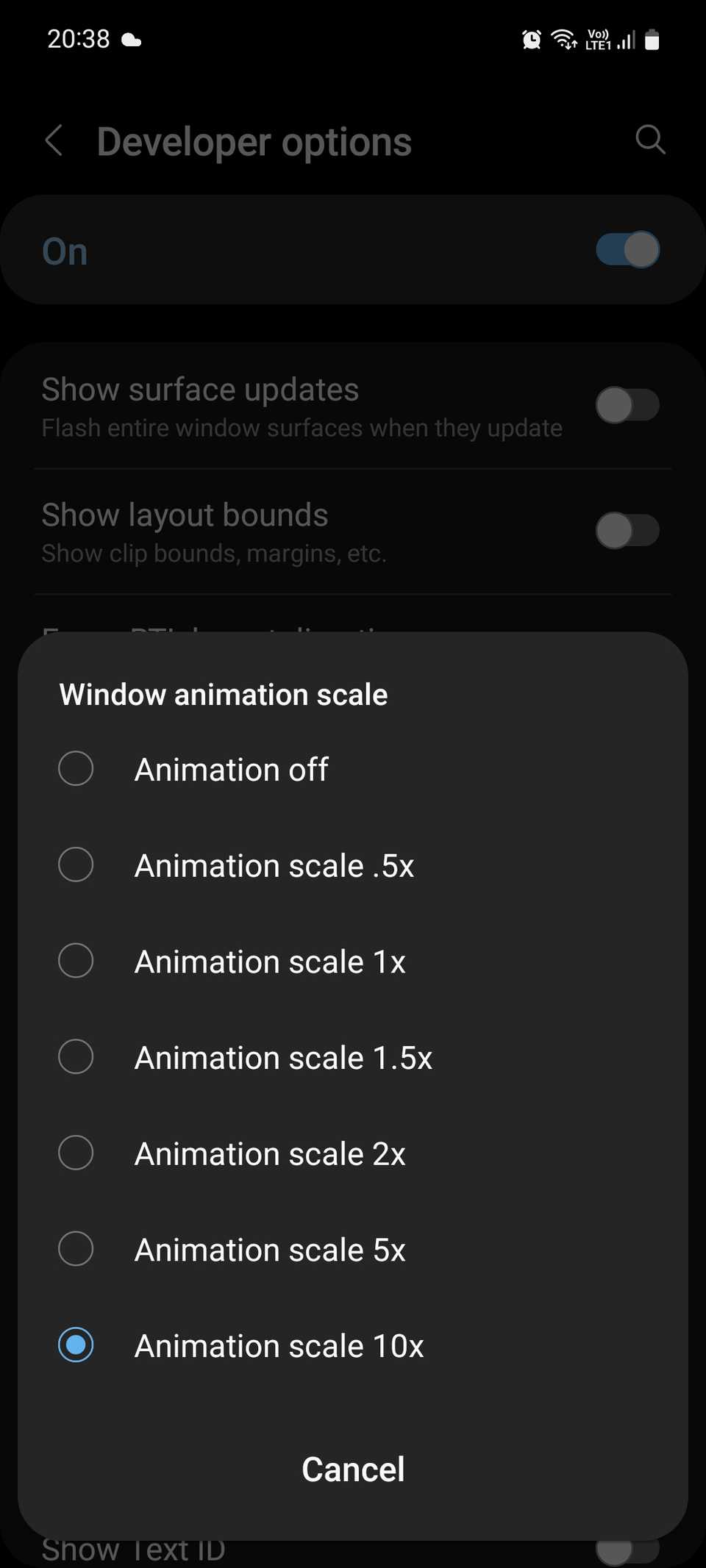Tap the Wi-Fi status icon
The height and width of the screenshot is (1568, 706).
pos(563,40)
